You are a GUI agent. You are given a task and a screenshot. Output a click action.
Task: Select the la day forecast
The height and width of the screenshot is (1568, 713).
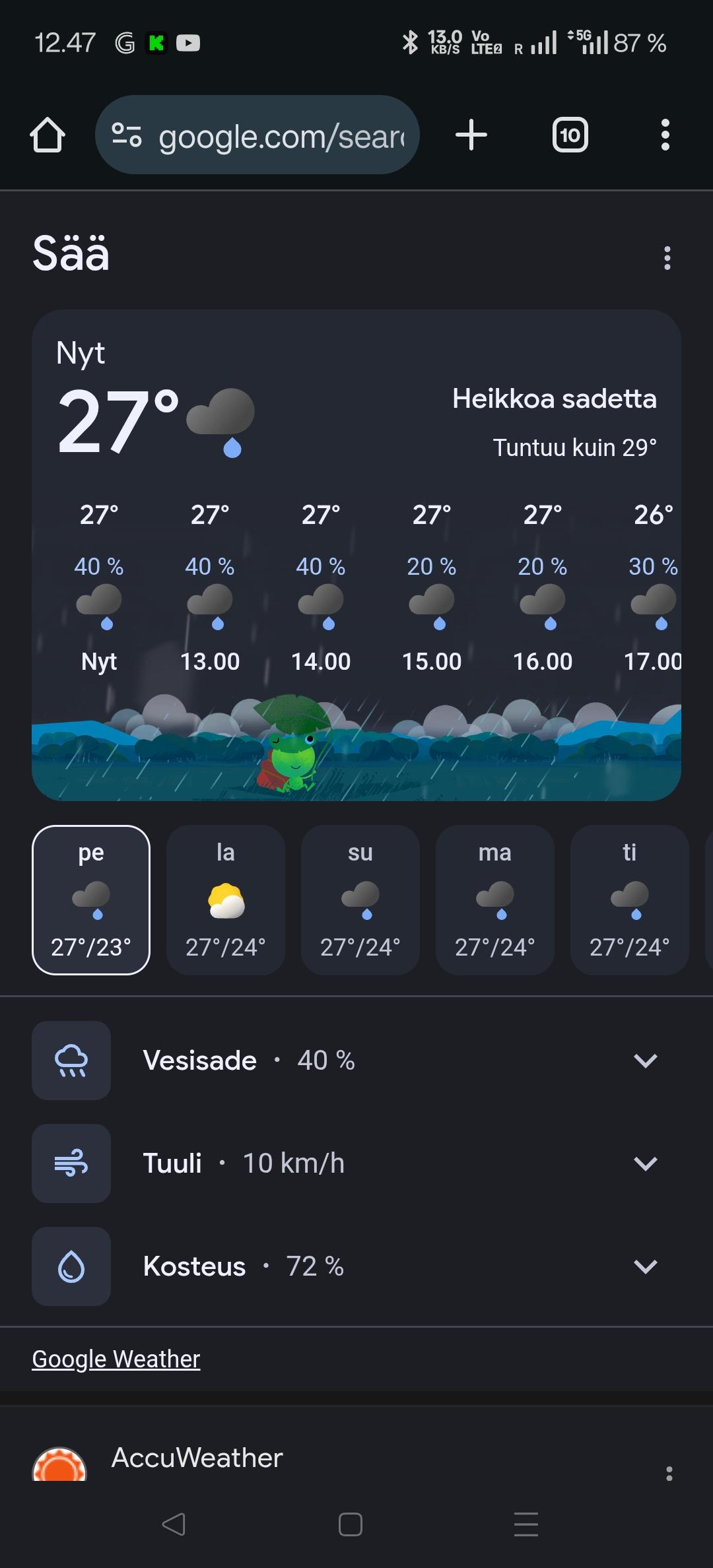coord(226,899)
